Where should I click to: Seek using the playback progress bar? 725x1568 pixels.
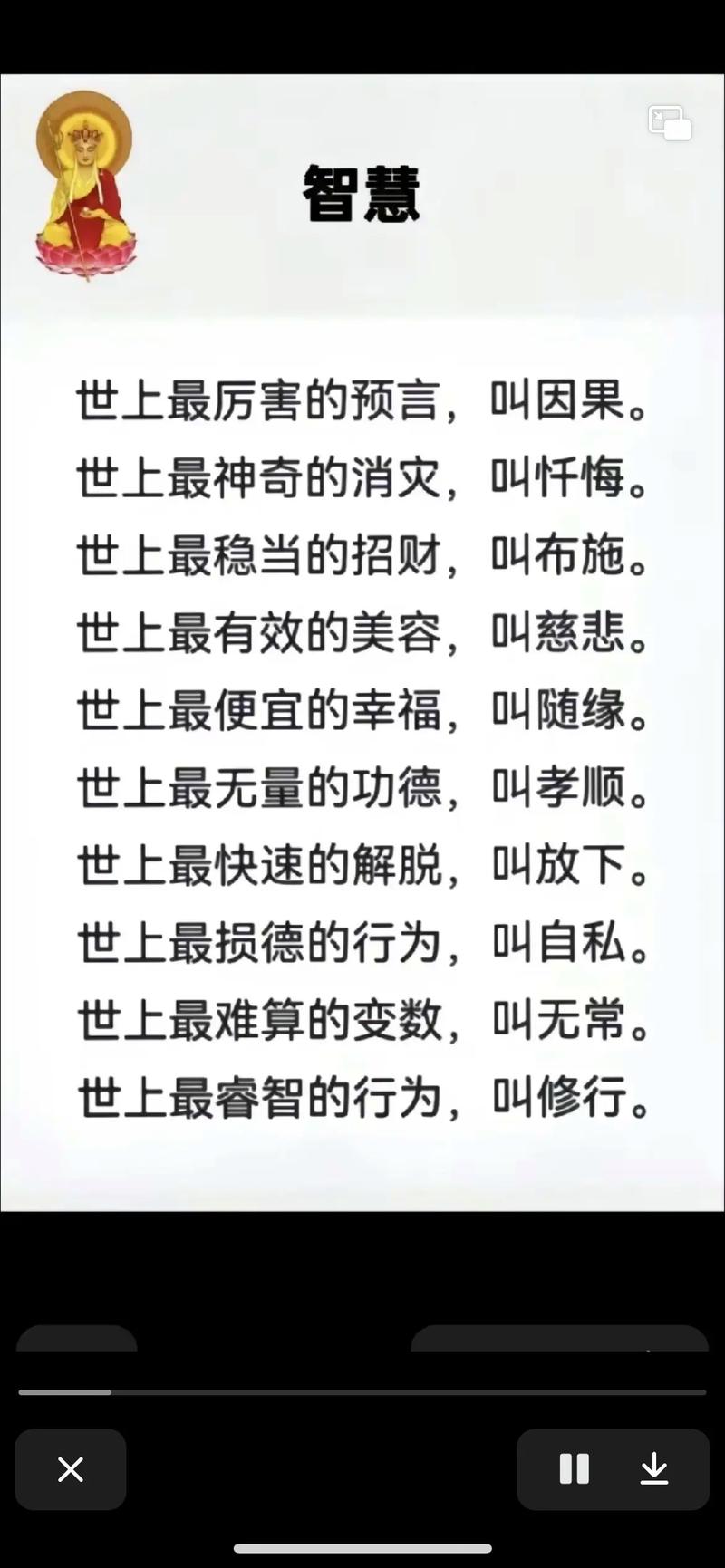coord(362,1392)
